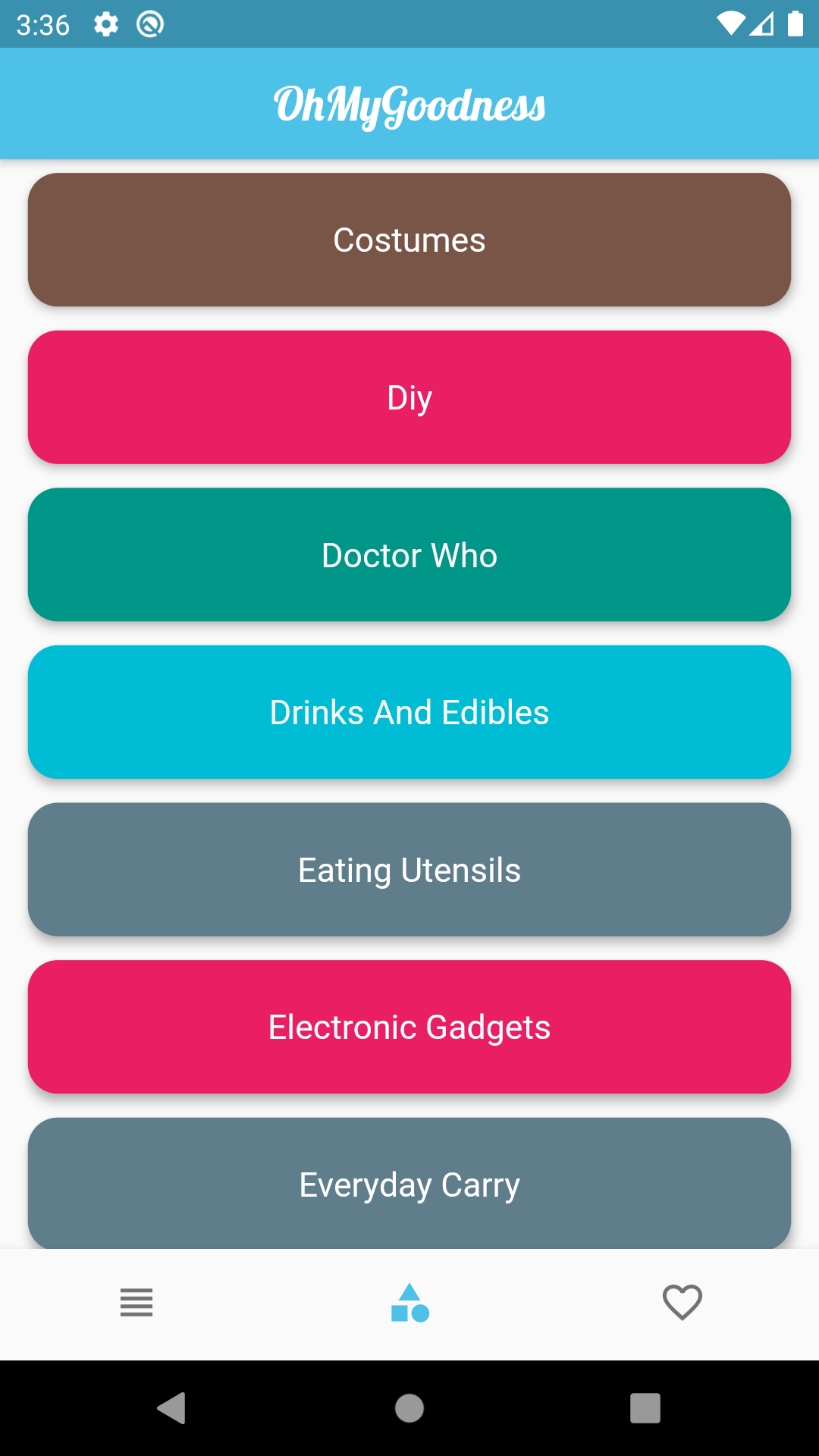Open the Everyday Carry category
819x1456 pixels.
pos(409,1183)
